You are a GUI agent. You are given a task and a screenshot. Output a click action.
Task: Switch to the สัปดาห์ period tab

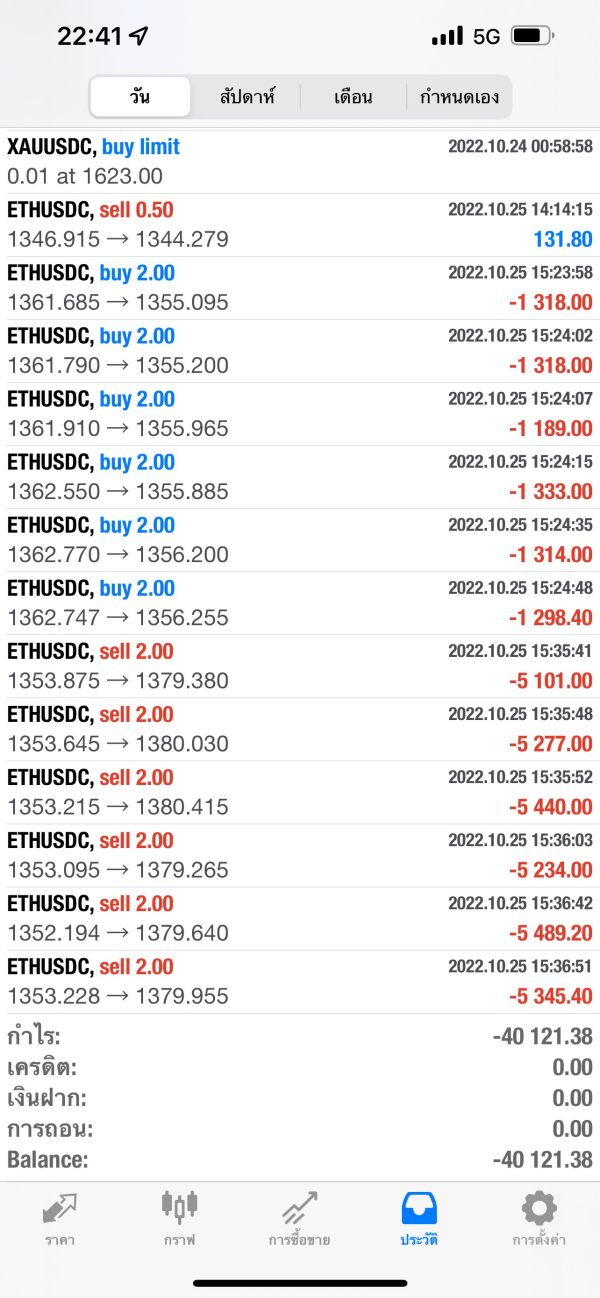[x=247, y=97]
